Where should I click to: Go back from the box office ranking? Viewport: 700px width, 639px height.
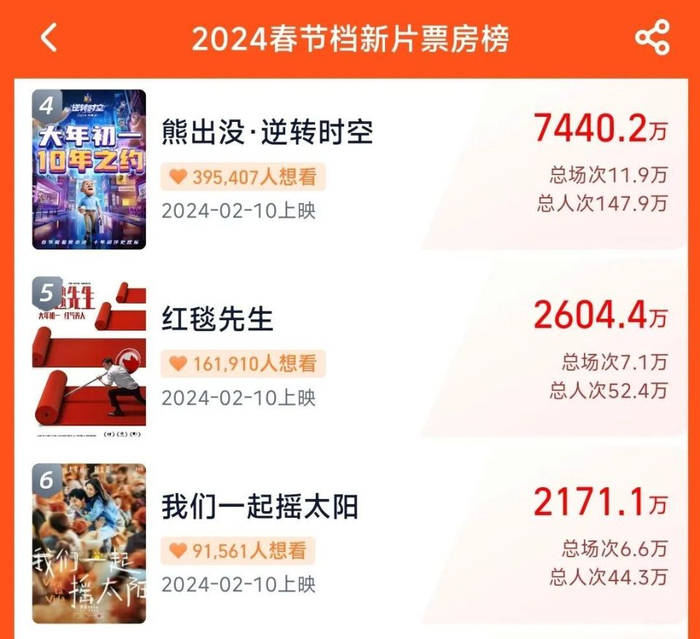(49, 38)
